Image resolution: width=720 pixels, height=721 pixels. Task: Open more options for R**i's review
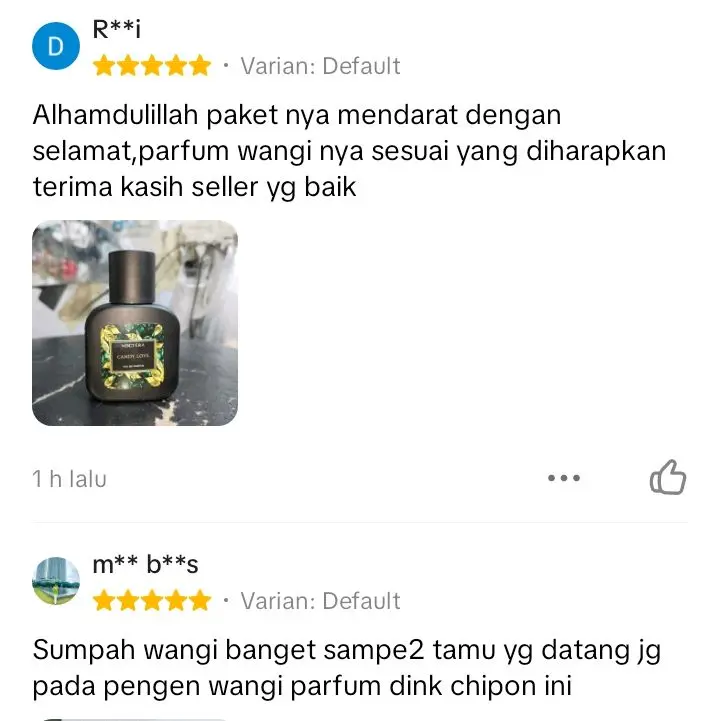click(x=564, y=478)
